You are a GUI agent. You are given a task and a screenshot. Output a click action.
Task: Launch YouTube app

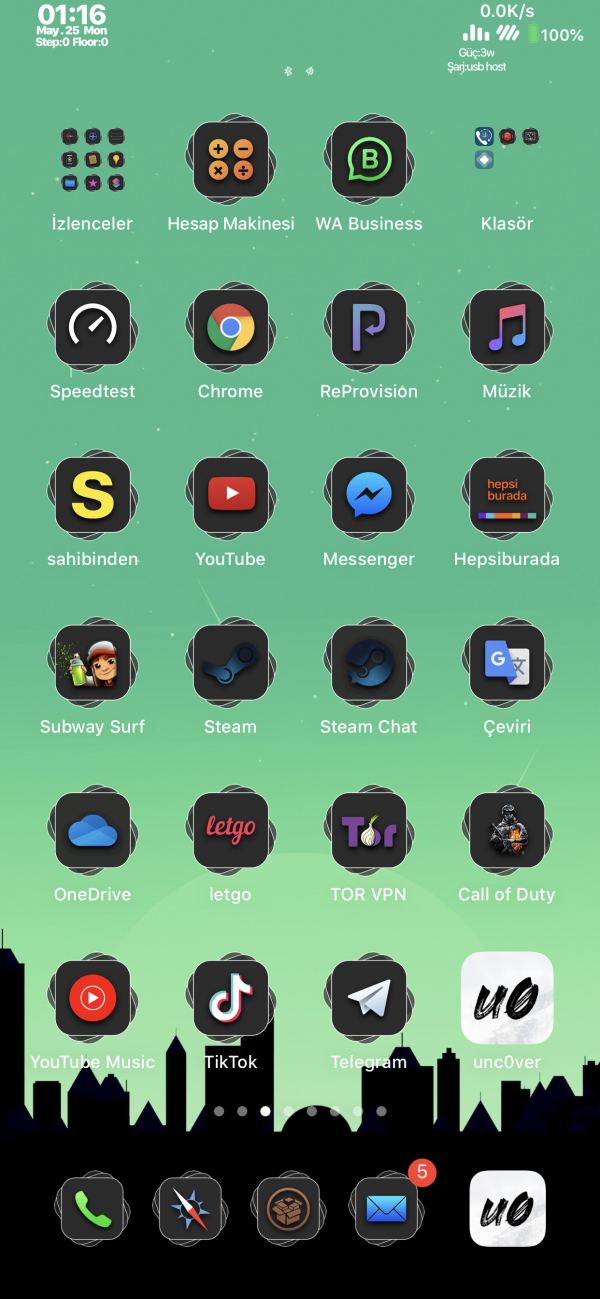[x=231, y=495]
